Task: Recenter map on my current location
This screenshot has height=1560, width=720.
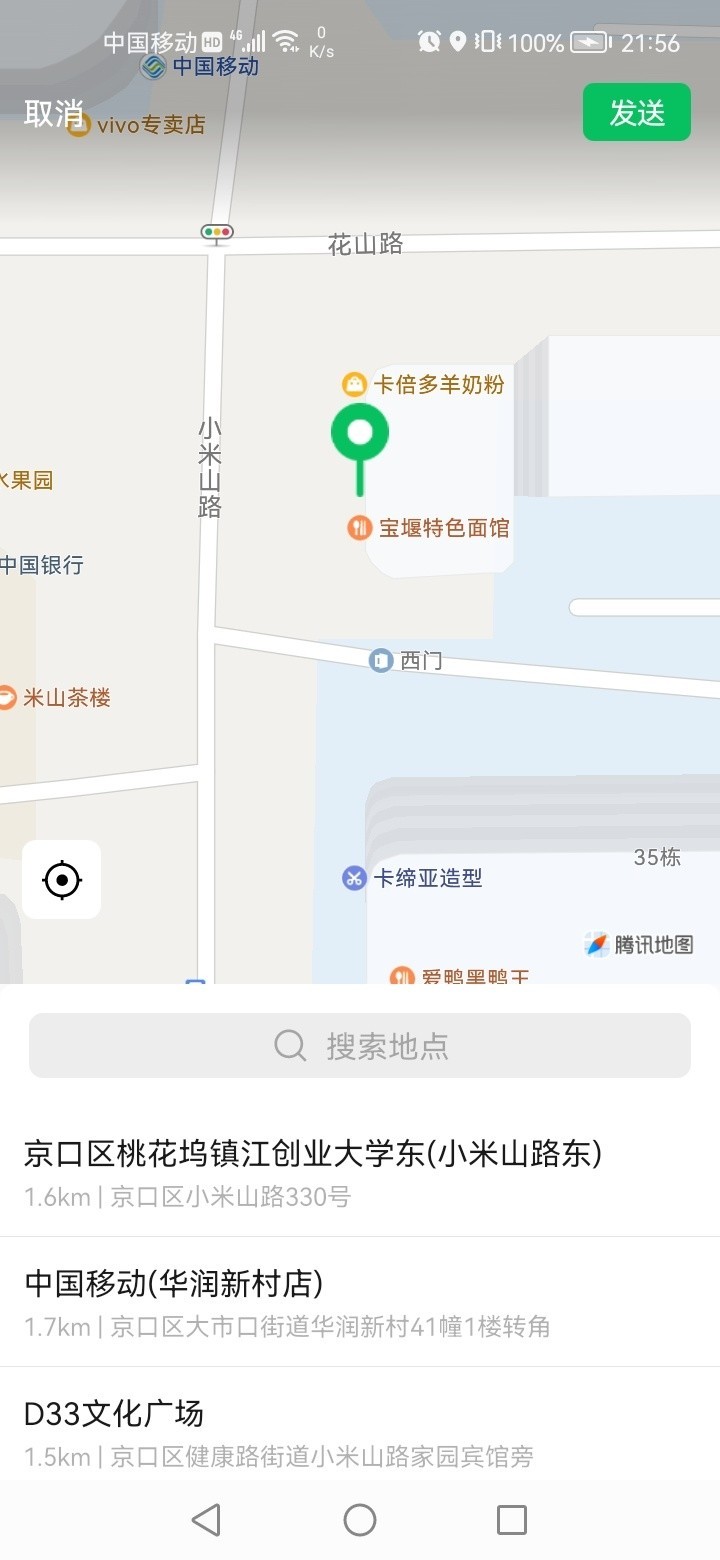Action: [x=62, y=880]
